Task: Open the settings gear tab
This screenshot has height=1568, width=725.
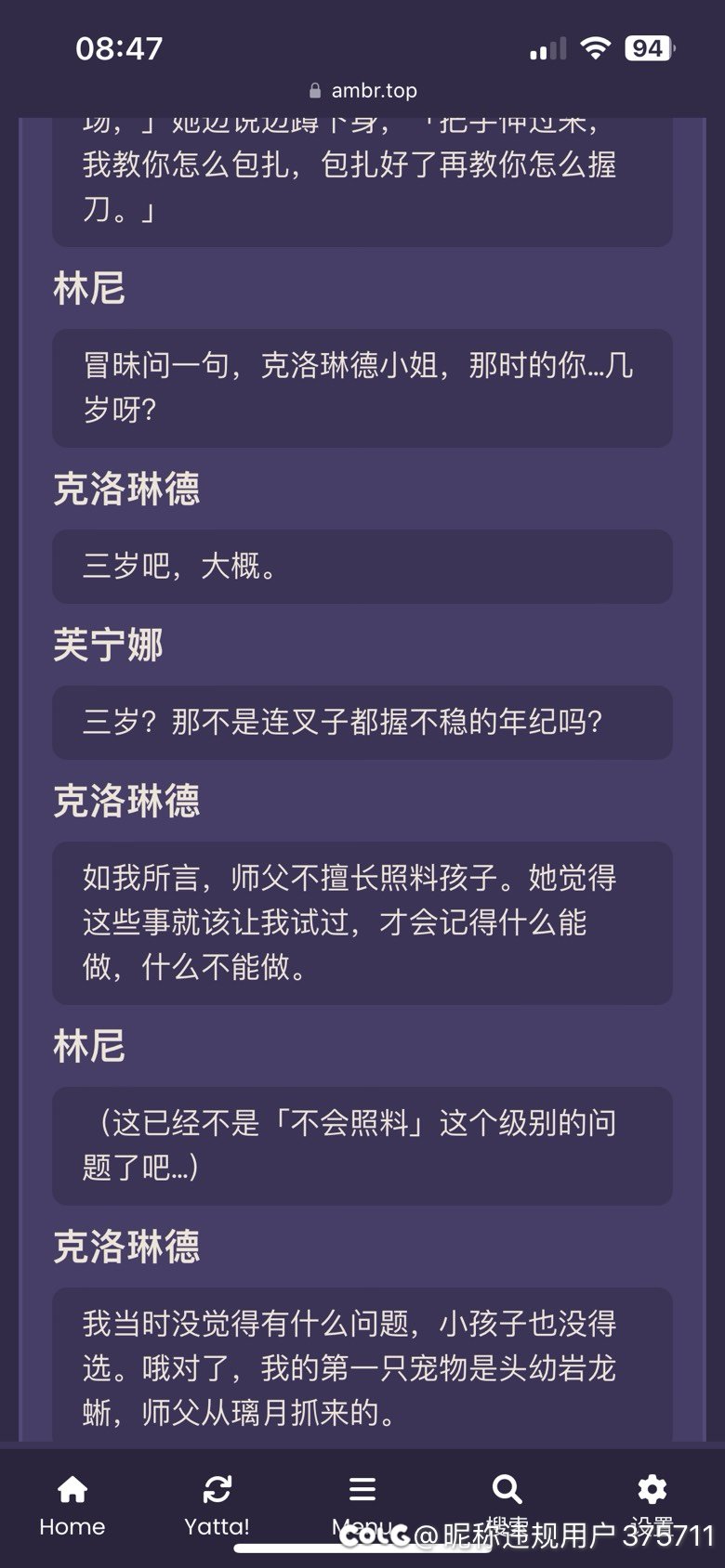Action: 652,1506
